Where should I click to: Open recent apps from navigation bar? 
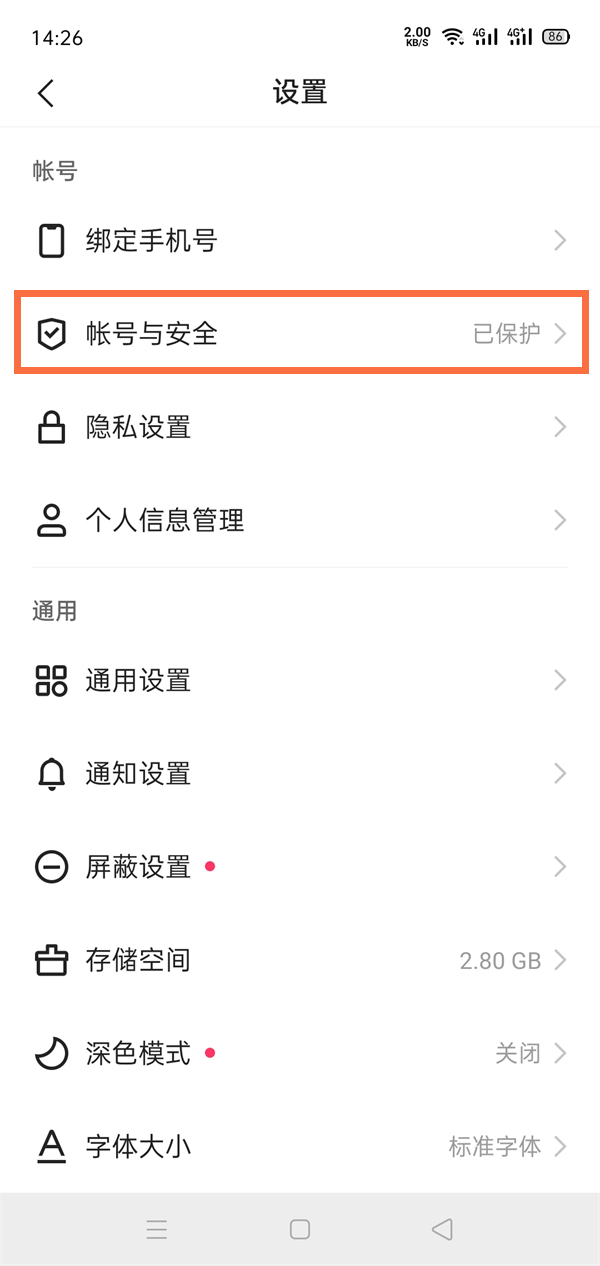157,1229
